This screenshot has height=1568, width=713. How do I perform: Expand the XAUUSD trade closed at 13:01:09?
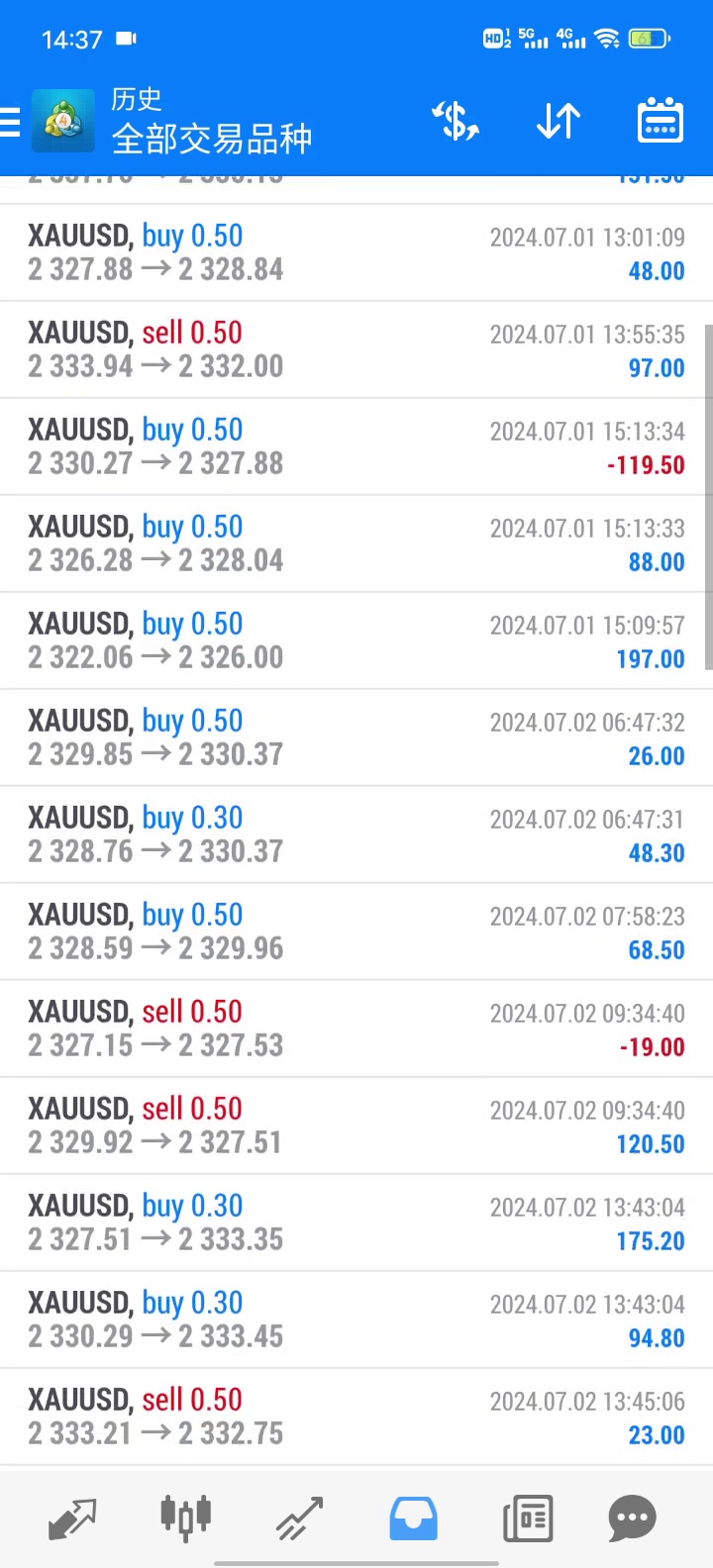[356, 252]
